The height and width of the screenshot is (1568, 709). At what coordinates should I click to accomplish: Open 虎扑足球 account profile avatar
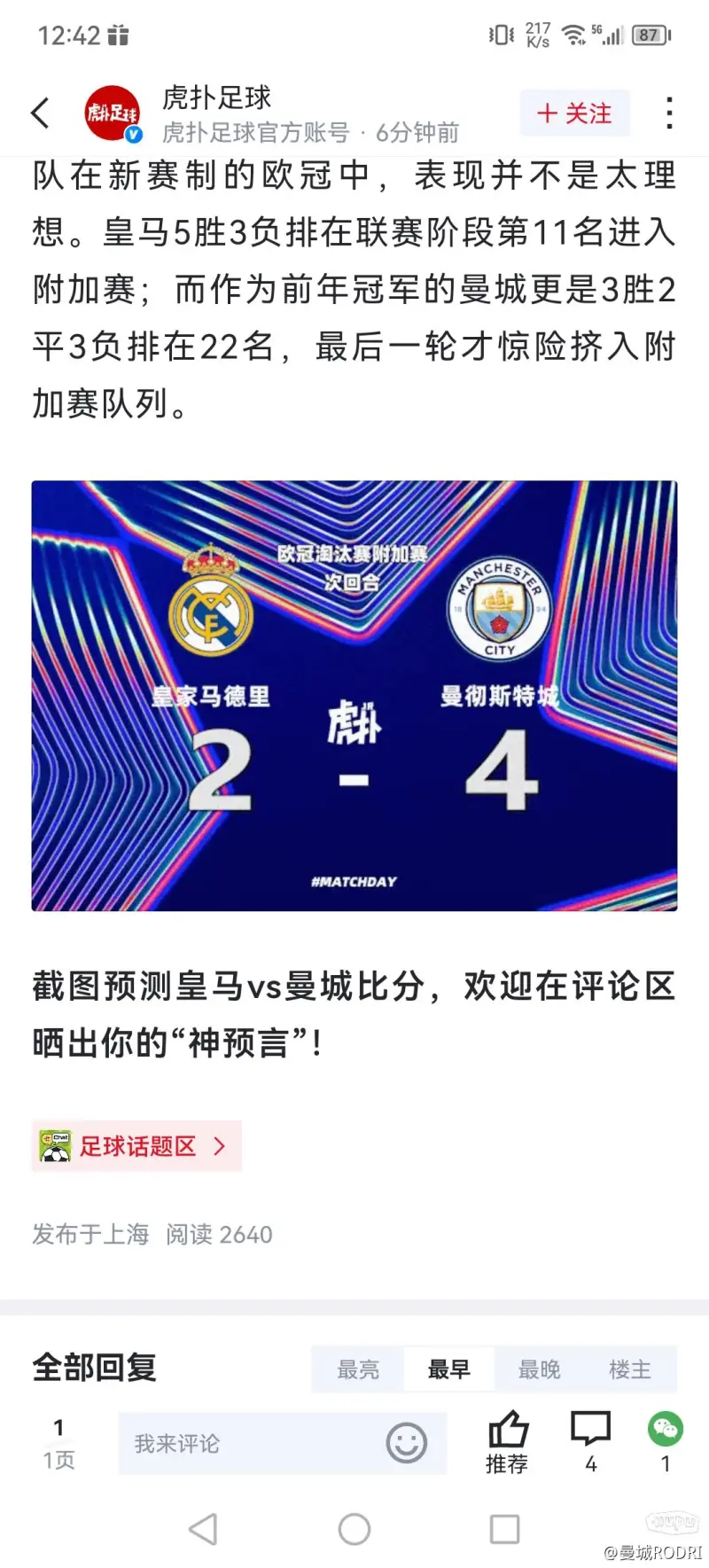(x=112, y=113)
